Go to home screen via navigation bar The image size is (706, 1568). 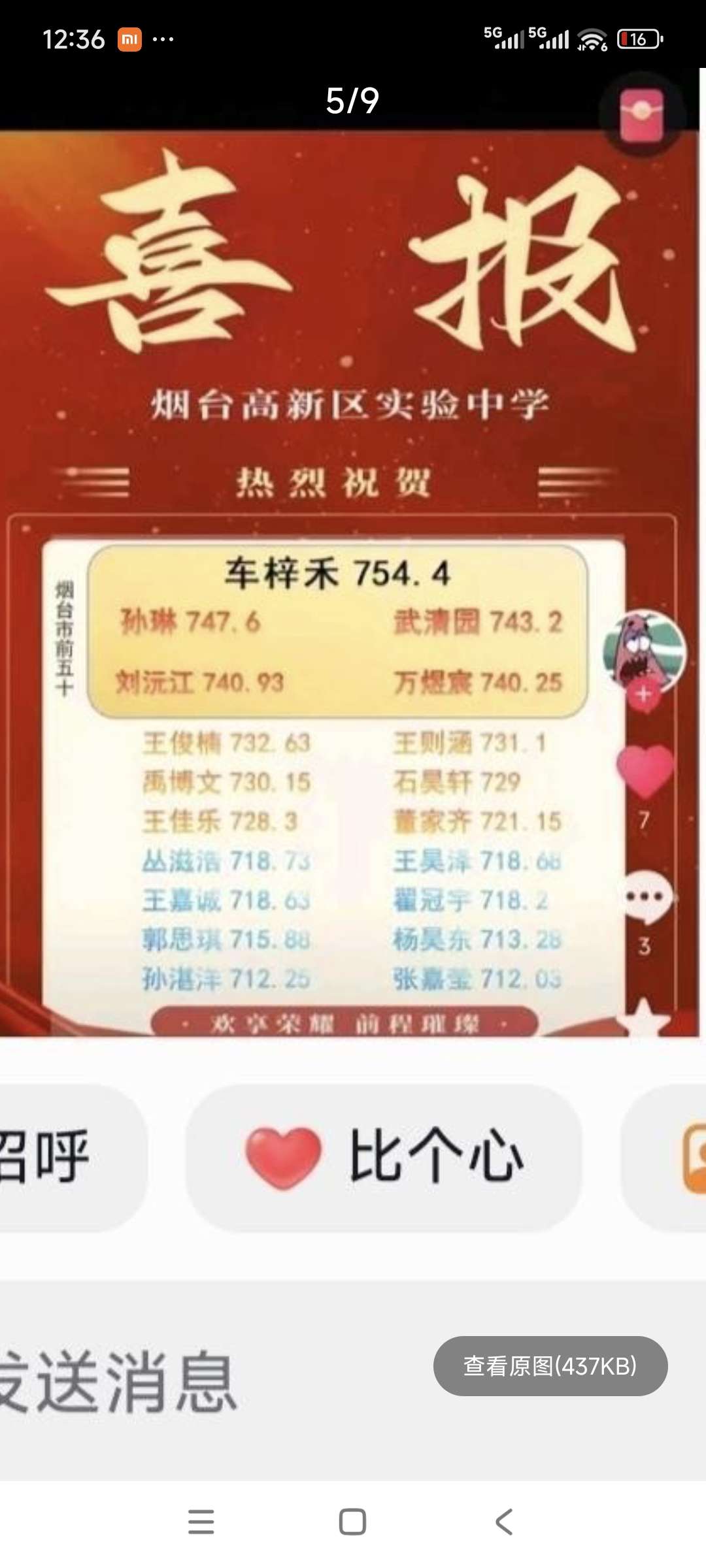(x=352, y=1522)
